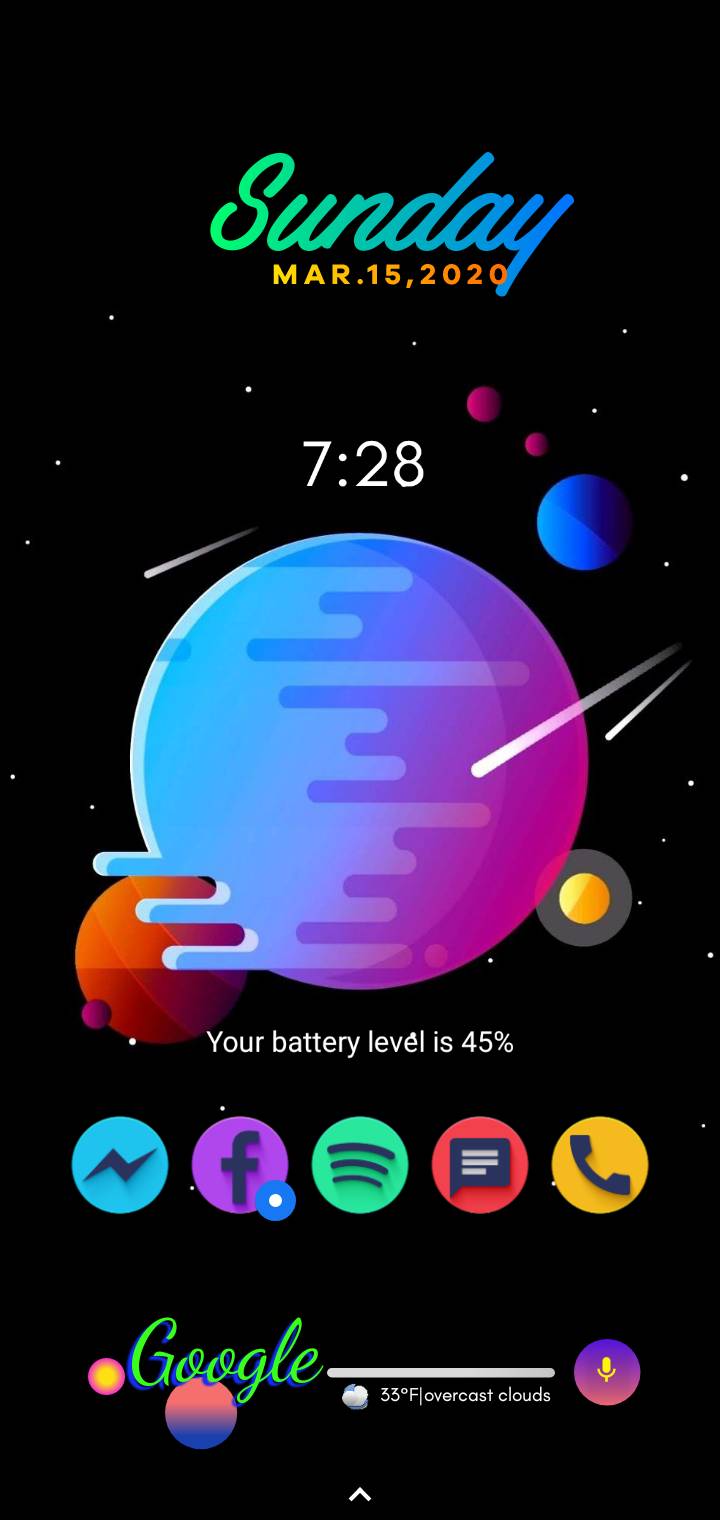Activate Google voice search microphone

[607, 1371]
